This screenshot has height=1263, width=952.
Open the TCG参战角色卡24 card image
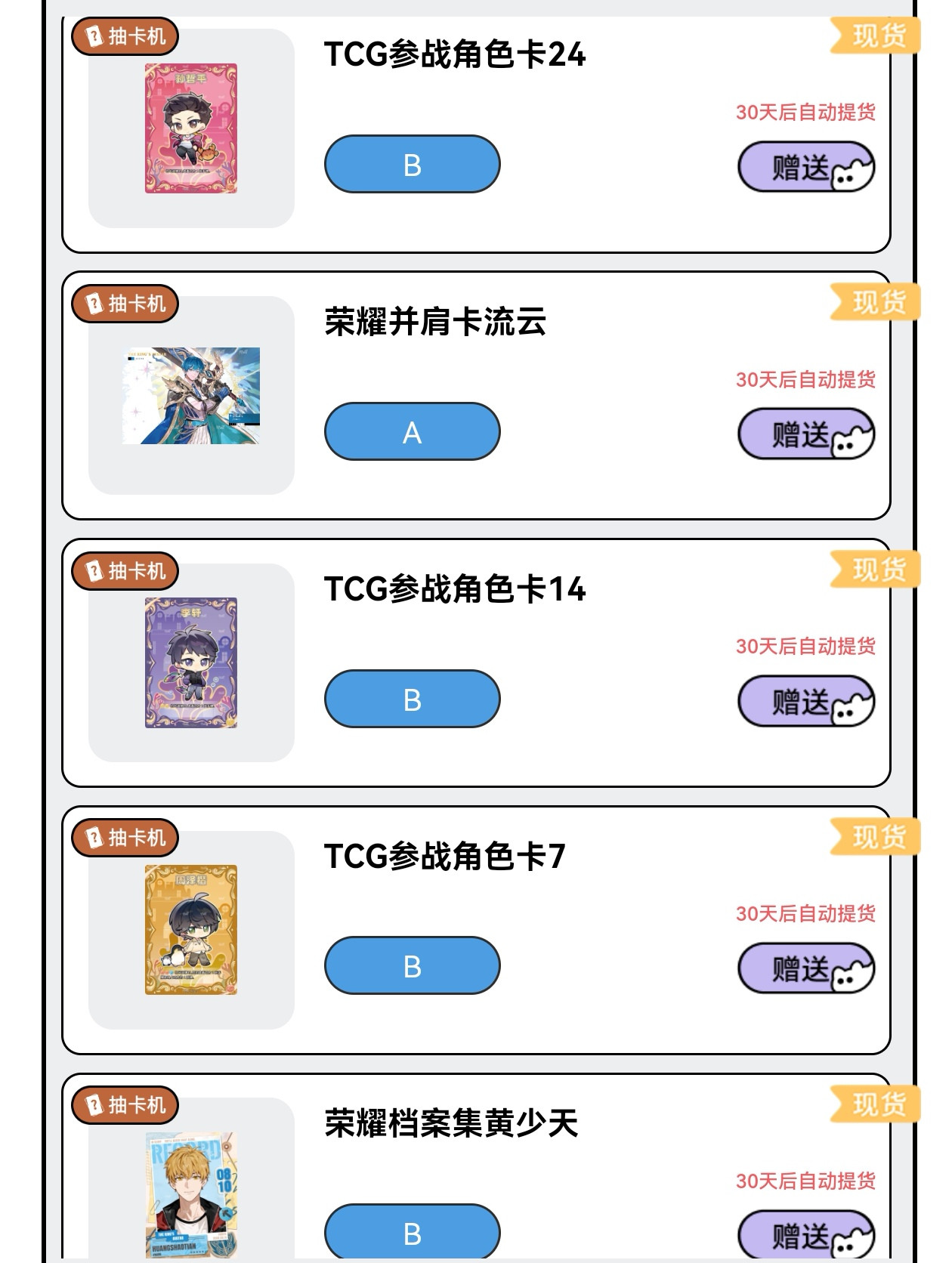coord(191,128)
